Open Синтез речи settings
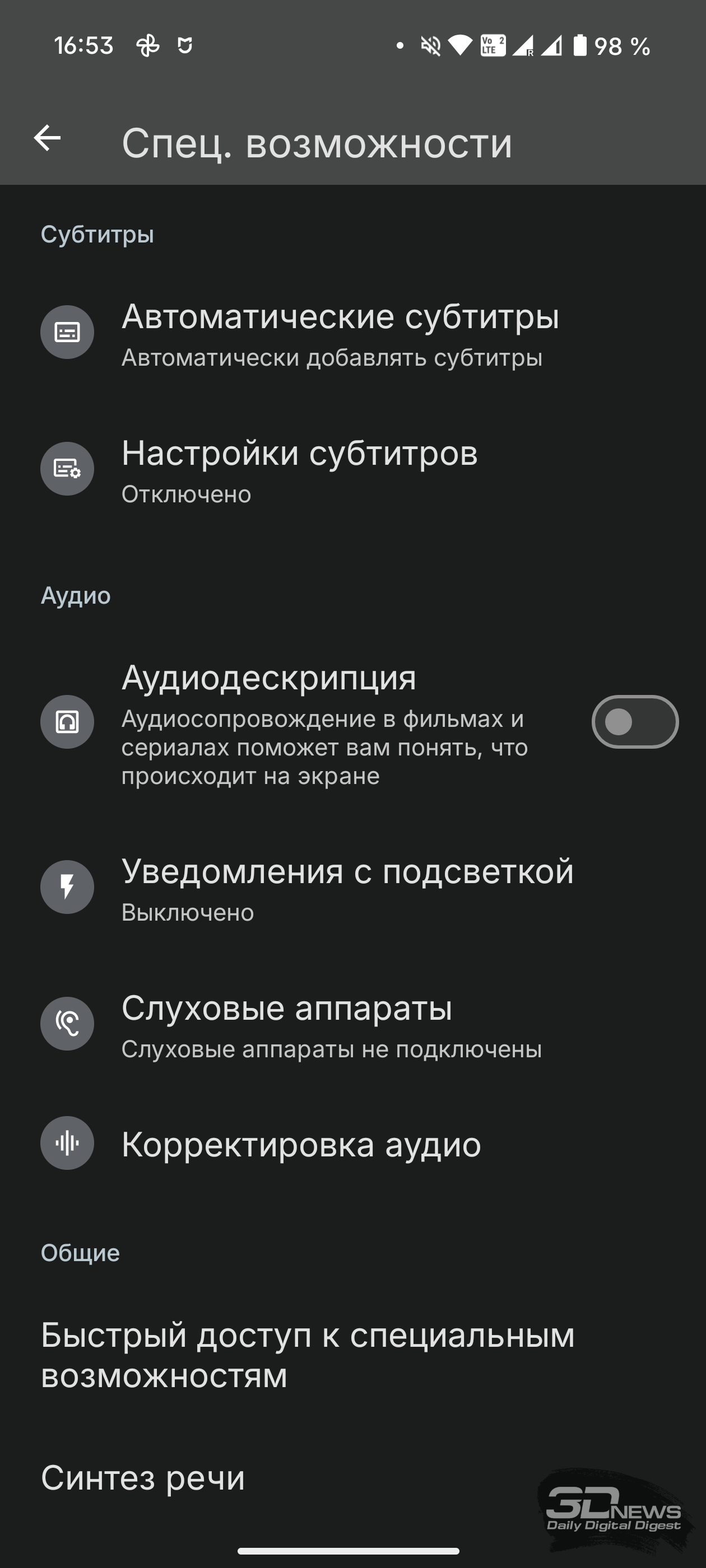706x1568 pixels. click(352, 1477)
